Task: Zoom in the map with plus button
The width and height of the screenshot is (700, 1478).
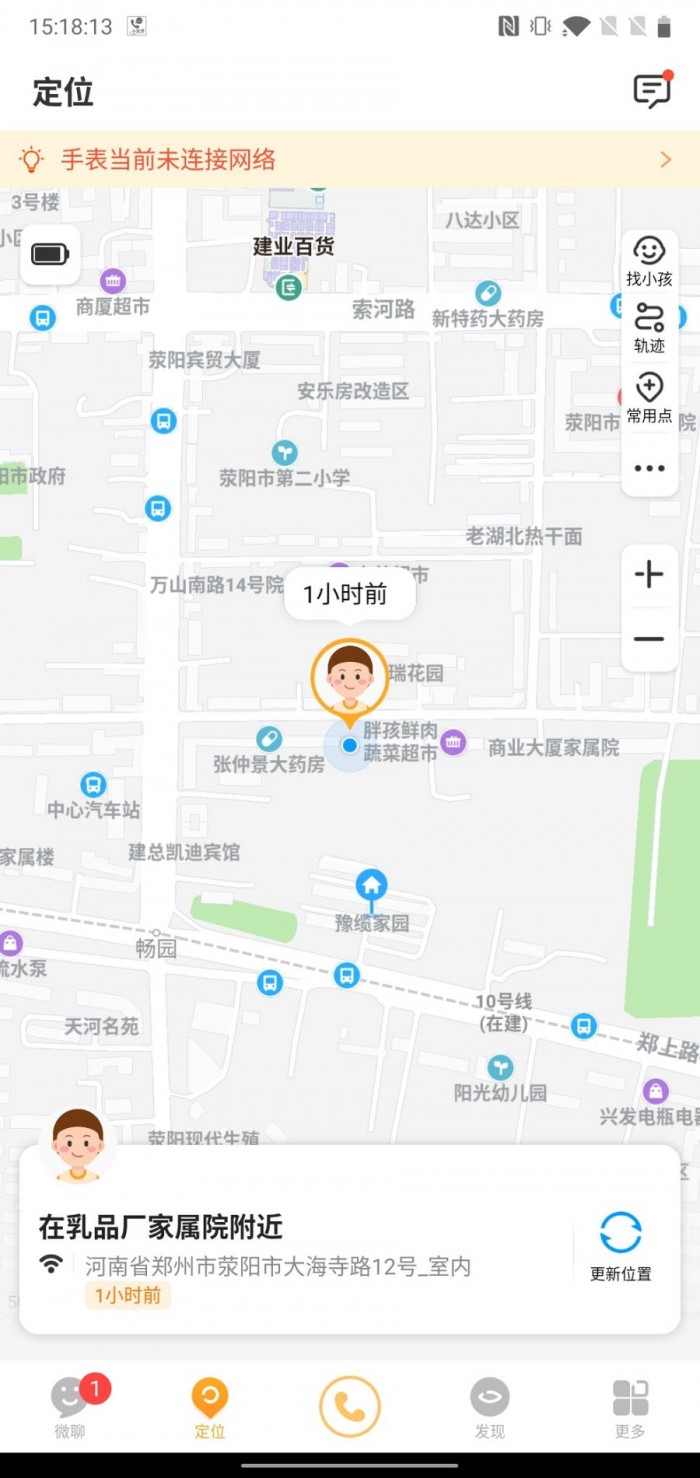Action: click(x=649, y=574)
